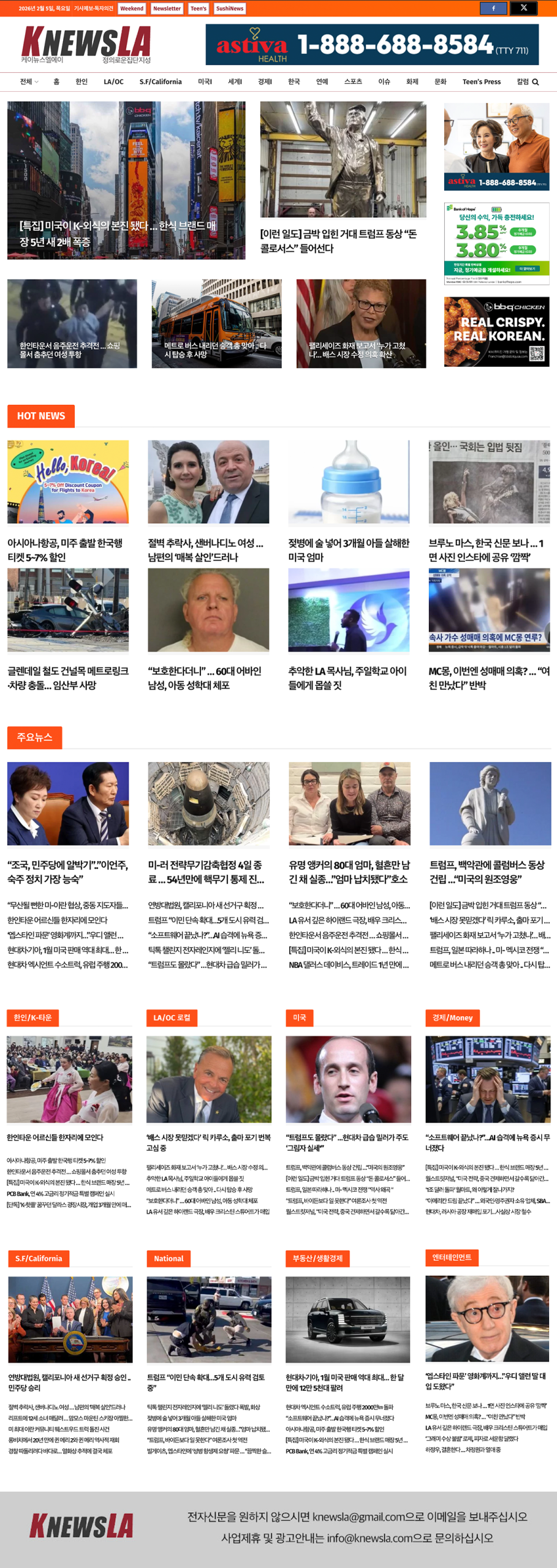Tap the astiva Health phone banner

point(372,45)
